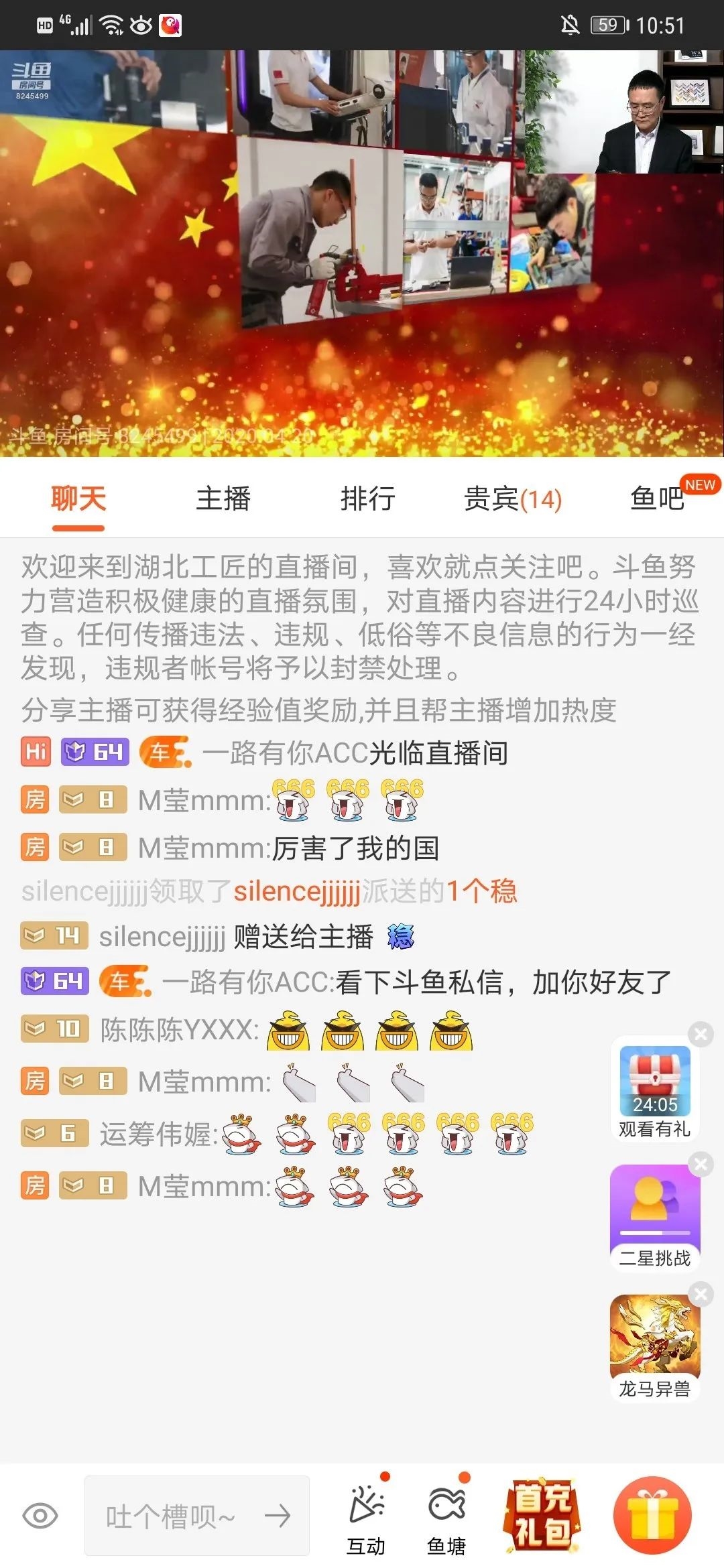Tap username silencejjjjjj in gift message
Viewport: 724px width, 1568px height.
click(162, 937)
